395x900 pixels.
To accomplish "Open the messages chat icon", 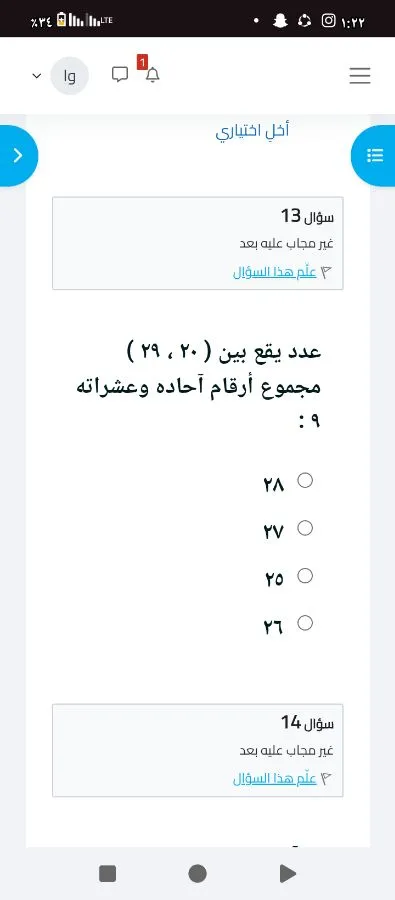I will click(120, 75).
